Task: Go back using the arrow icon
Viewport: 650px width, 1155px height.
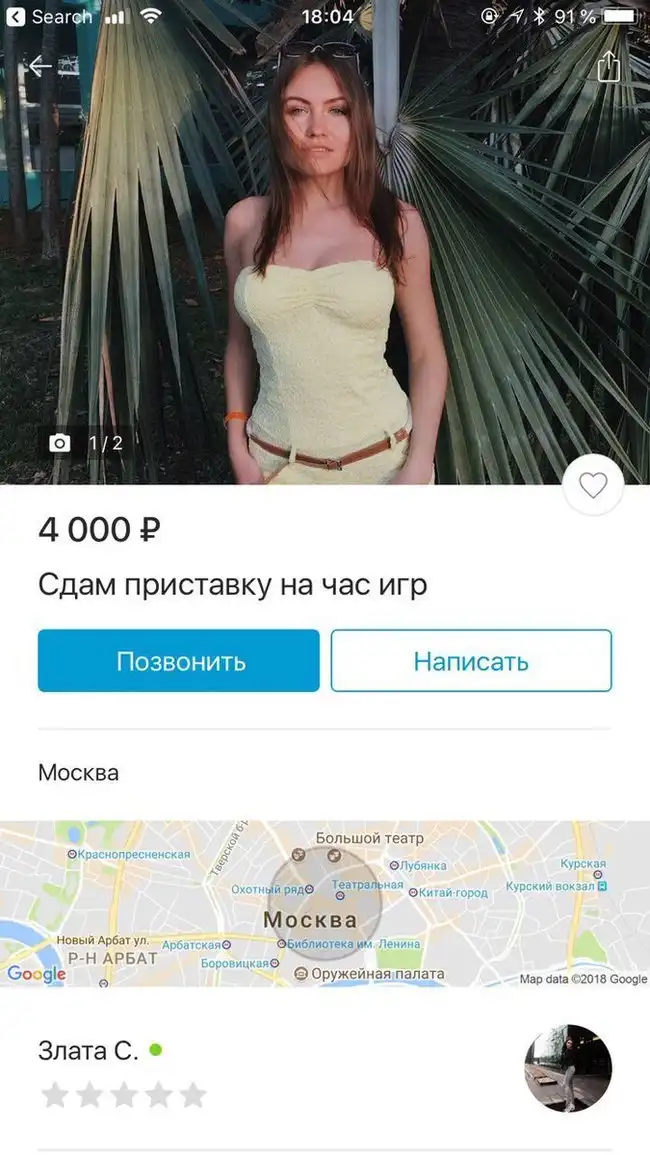Action: 40,67
